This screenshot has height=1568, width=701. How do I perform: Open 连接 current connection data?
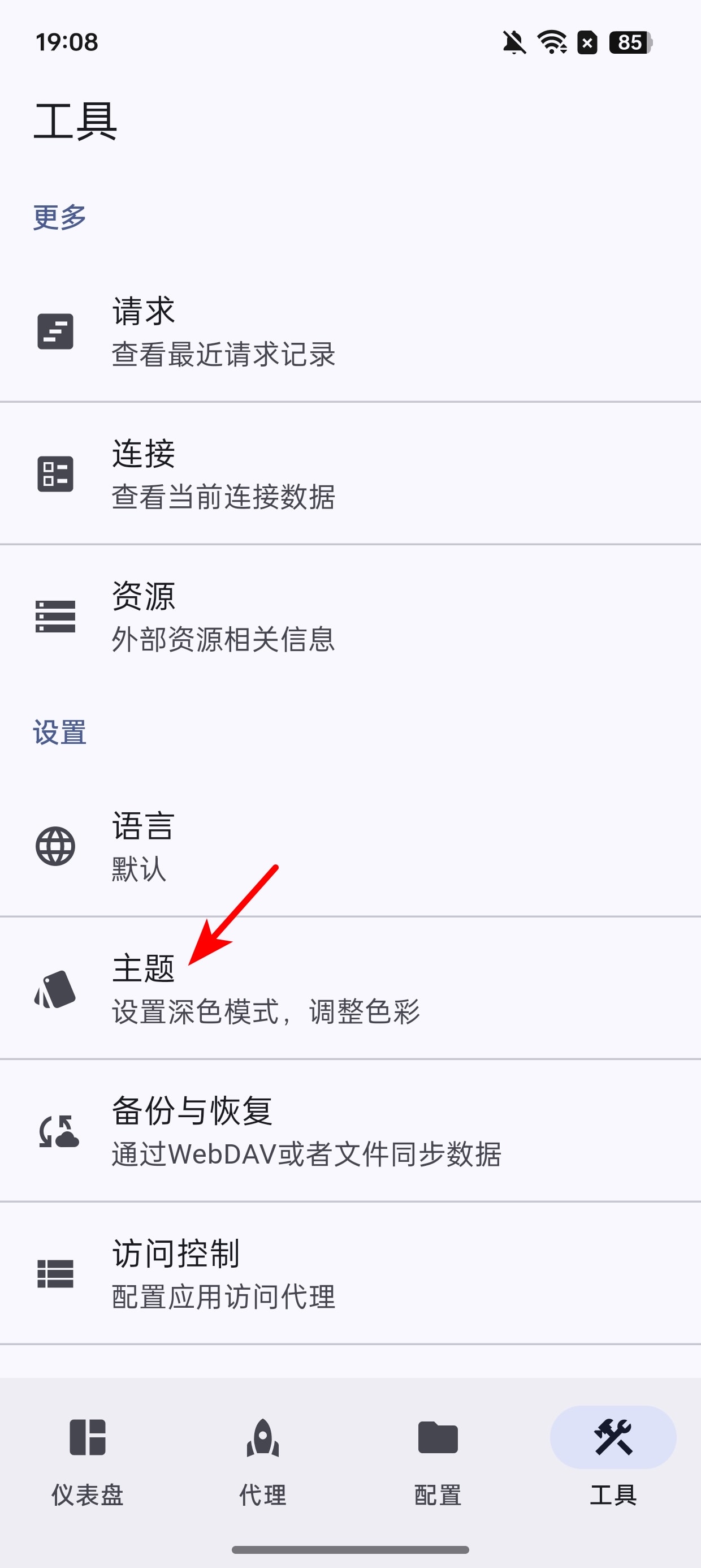pyautogui.click(x=350, y=474)
